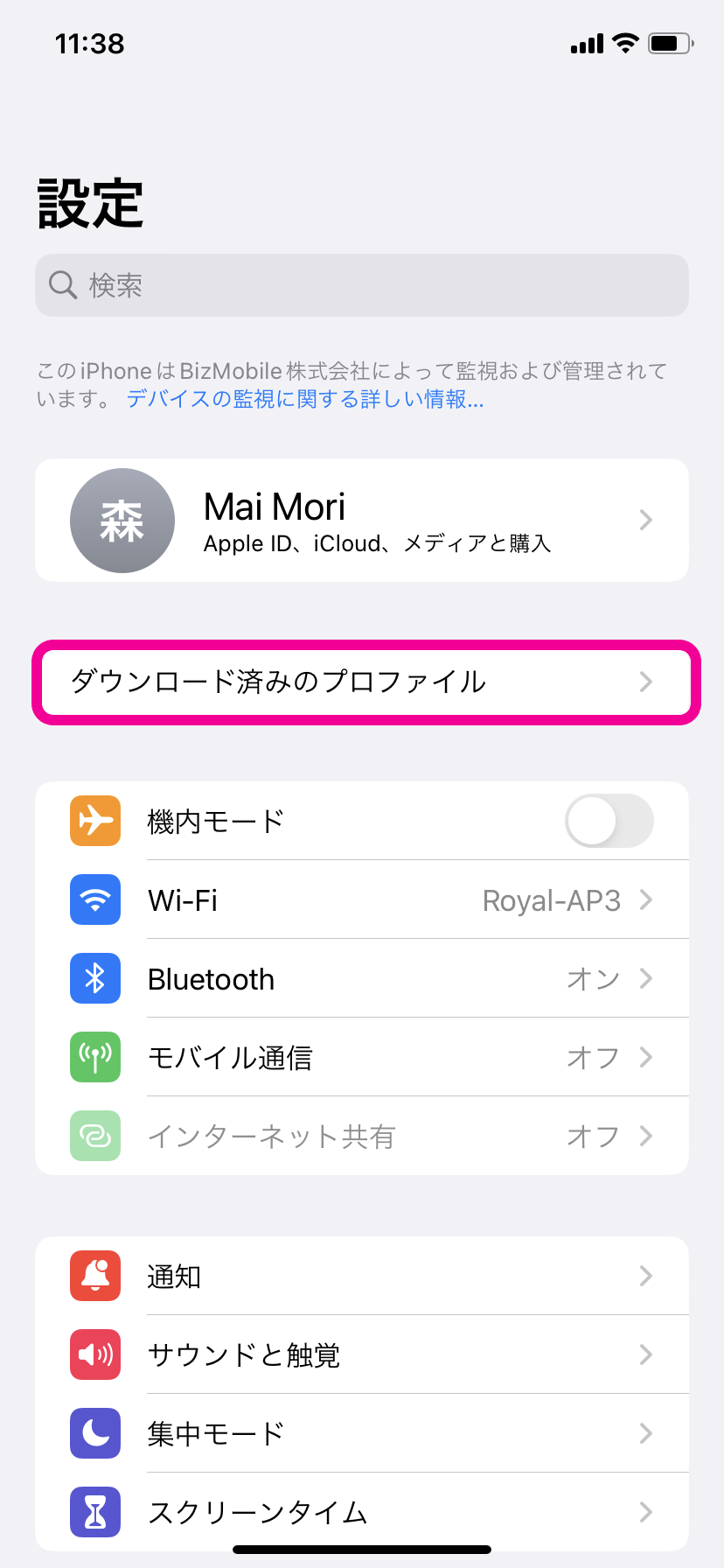
Task: Go to サウンドと触覚 settings
Action: click(362, 1355)
